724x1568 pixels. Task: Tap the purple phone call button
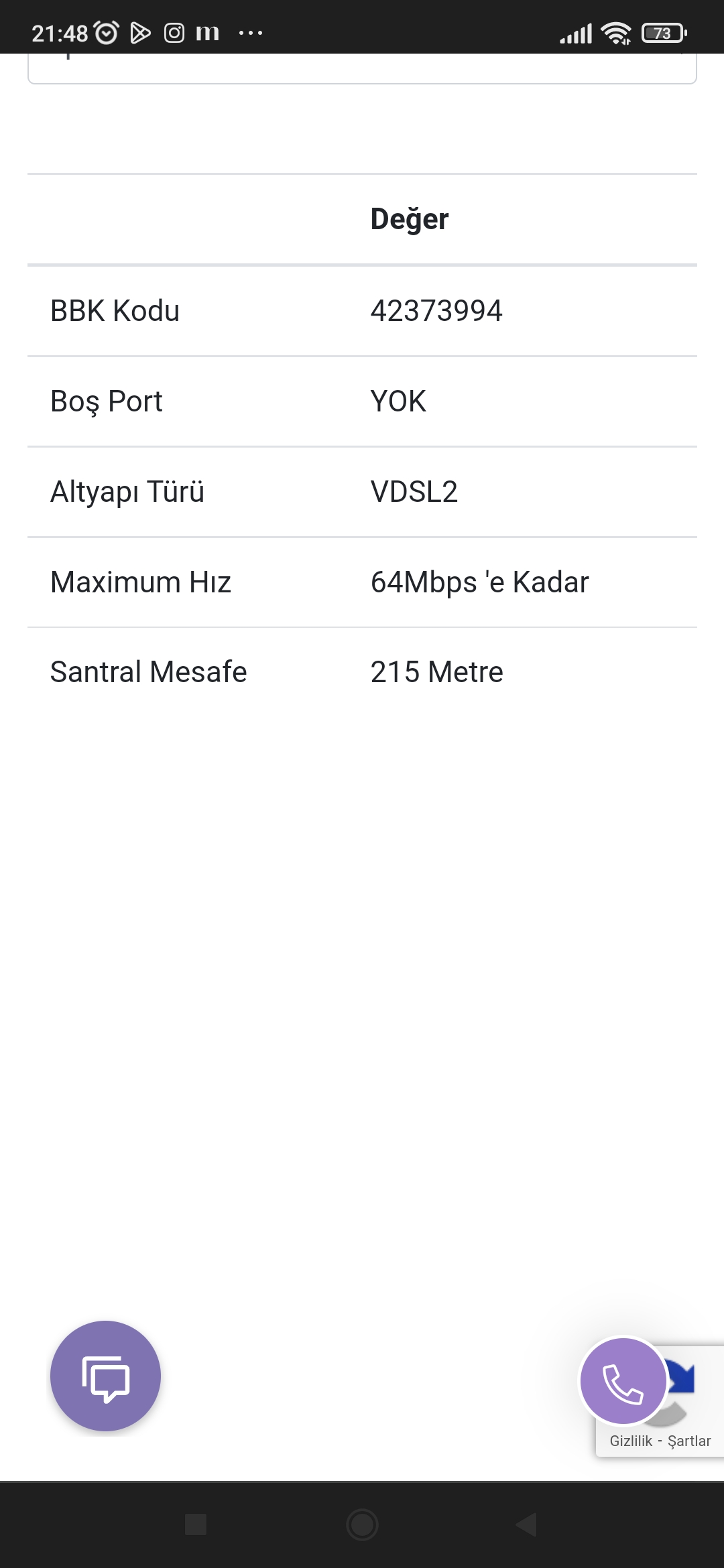pyautogui.click(x=623, y=1381)
